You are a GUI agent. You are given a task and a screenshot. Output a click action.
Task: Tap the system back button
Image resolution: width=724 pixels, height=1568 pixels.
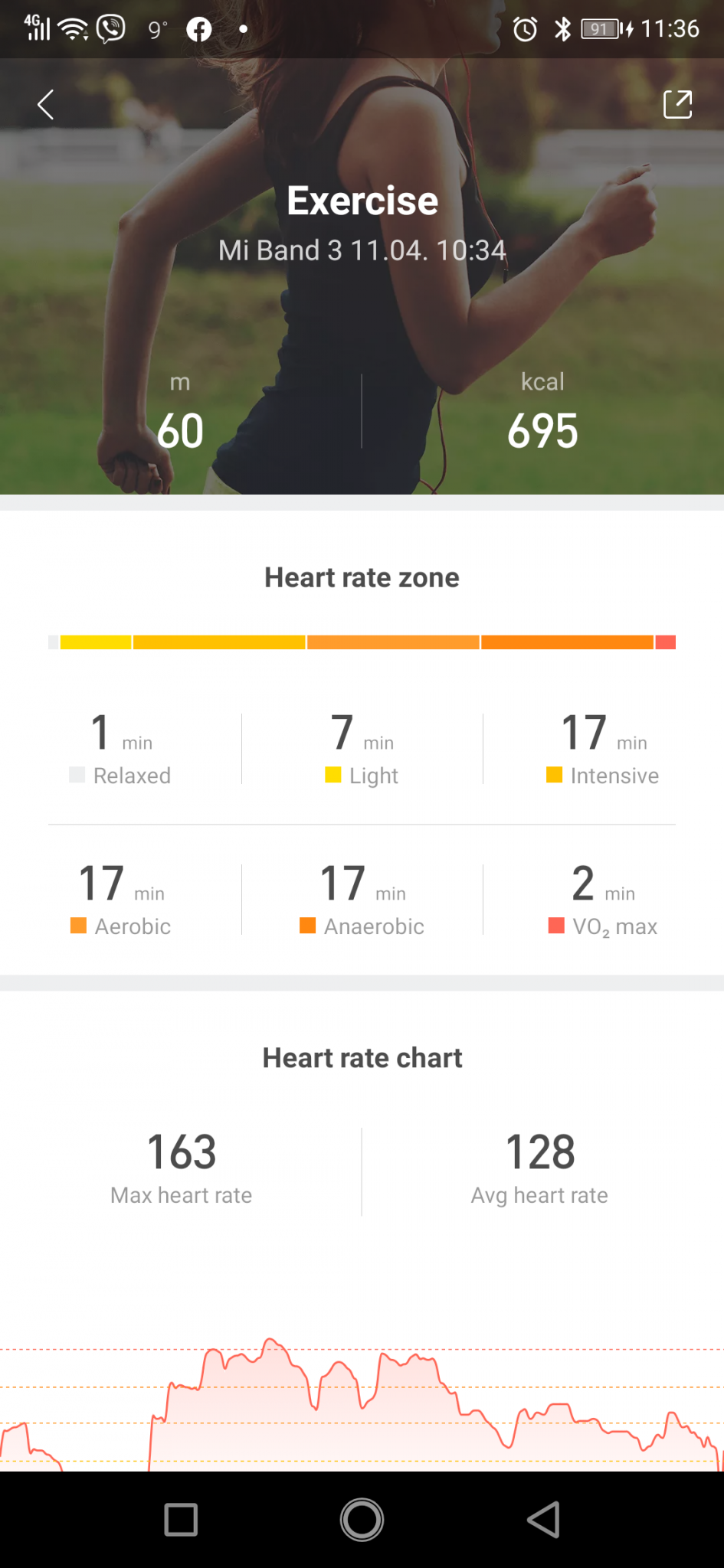click(x=544, y=1520)
